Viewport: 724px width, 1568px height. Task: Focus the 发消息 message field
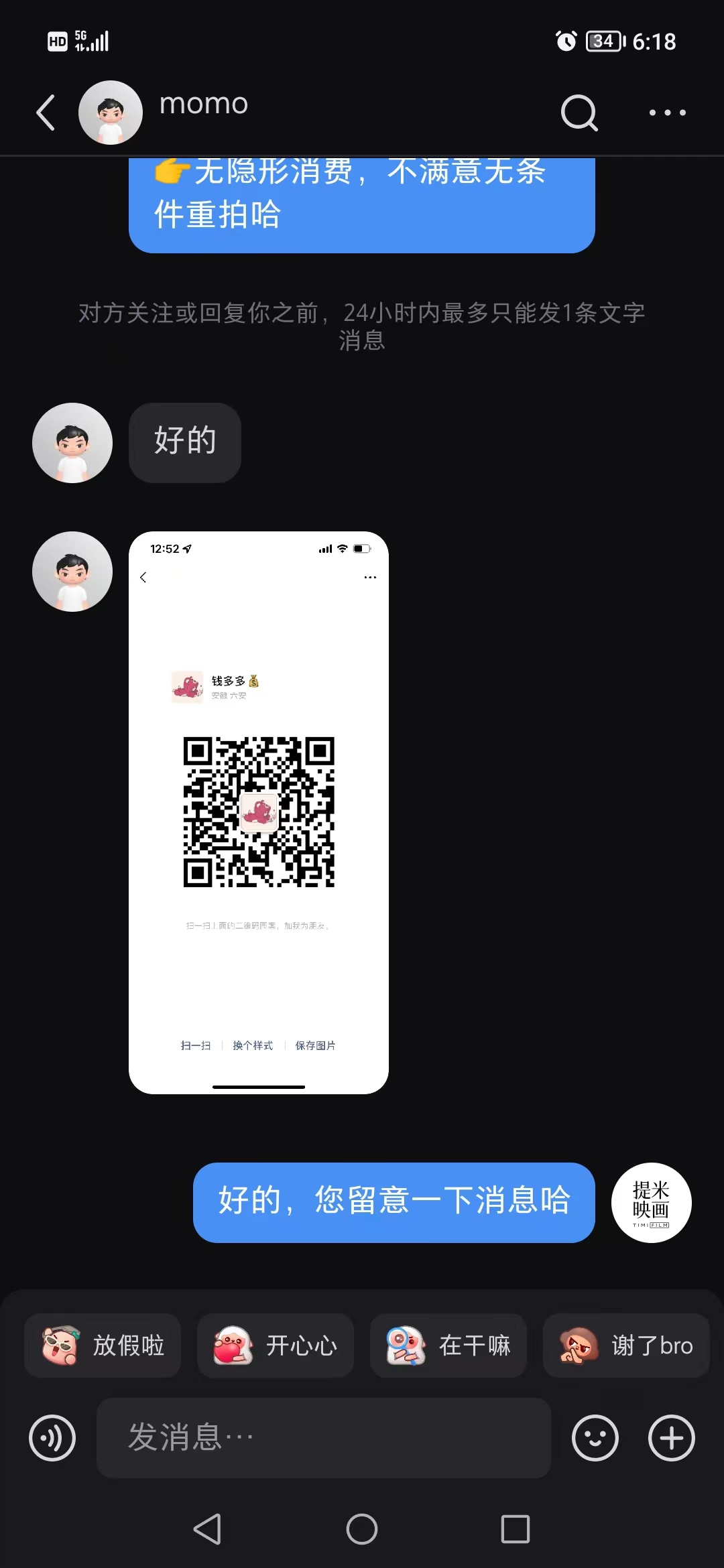tap(324, 1438)
